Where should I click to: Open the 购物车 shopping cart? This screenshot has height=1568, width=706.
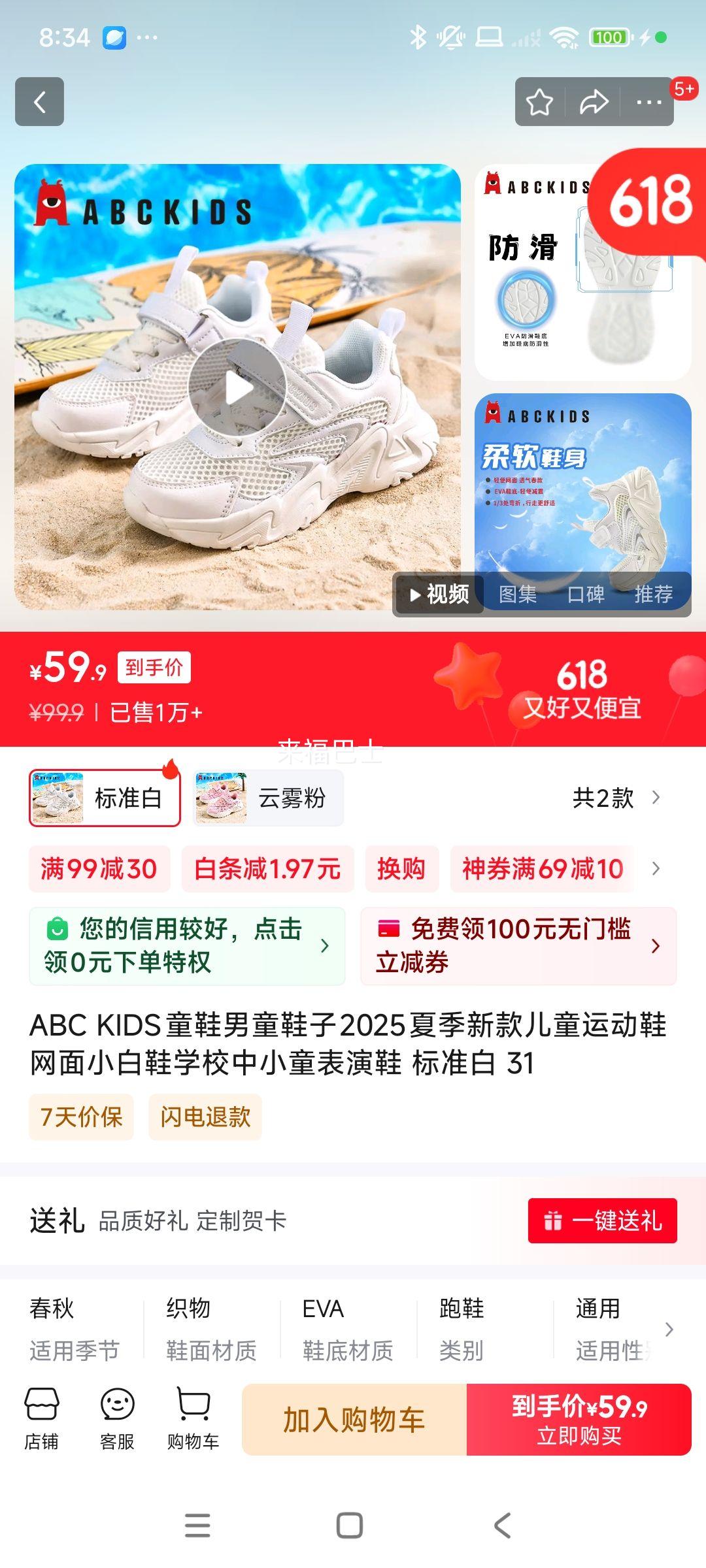[193, 1419]
